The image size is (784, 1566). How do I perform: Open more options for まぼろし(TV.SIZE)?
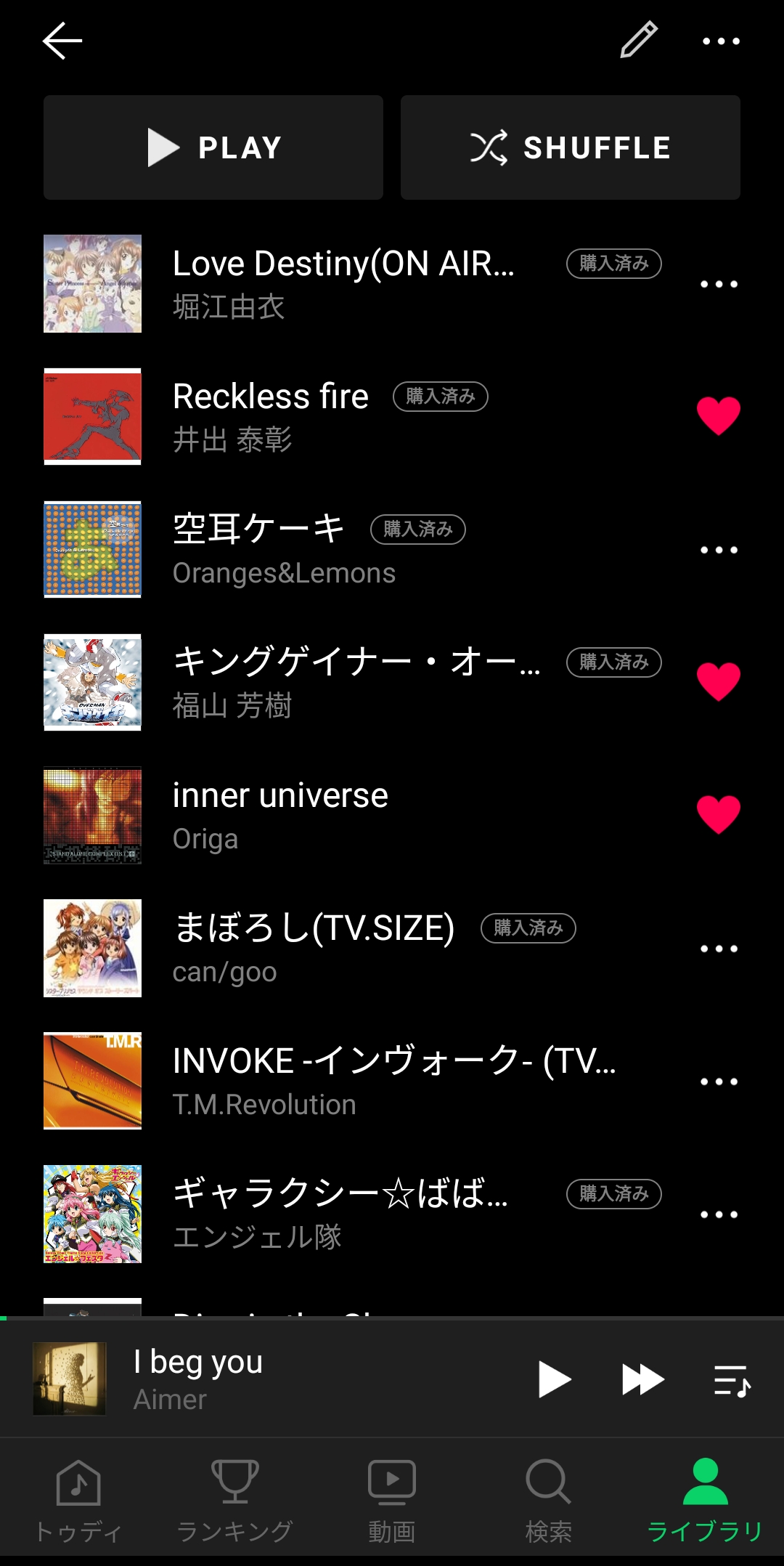[x=719, y=949]
